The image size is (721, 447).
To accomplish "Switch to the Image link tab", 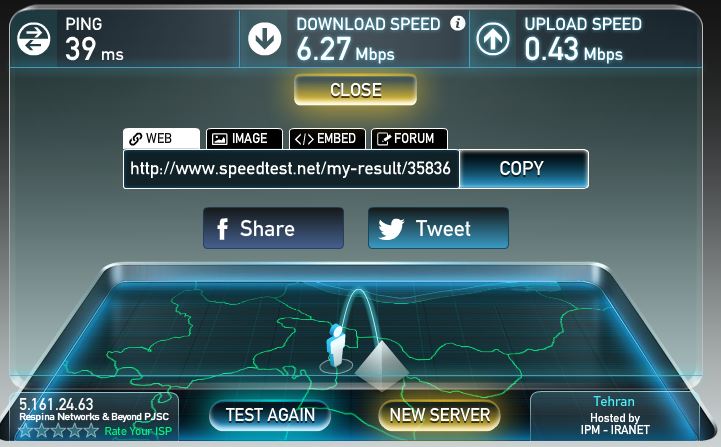I will pyautogui.click(x=243, y=139).
